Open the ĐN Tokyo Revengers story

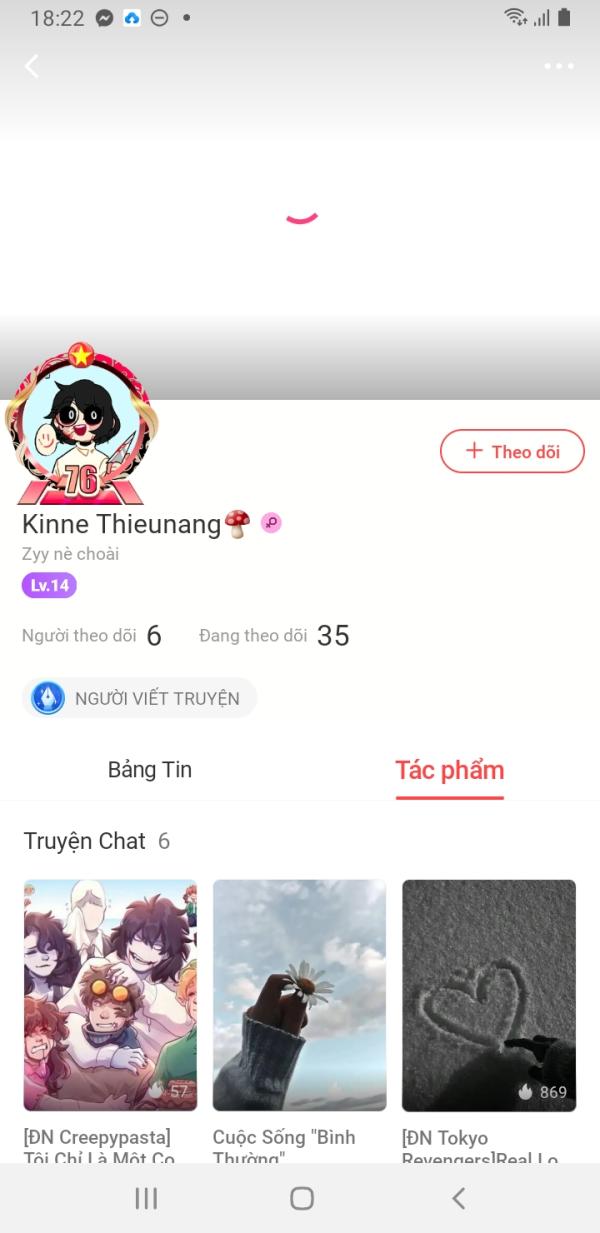point(488,996)
